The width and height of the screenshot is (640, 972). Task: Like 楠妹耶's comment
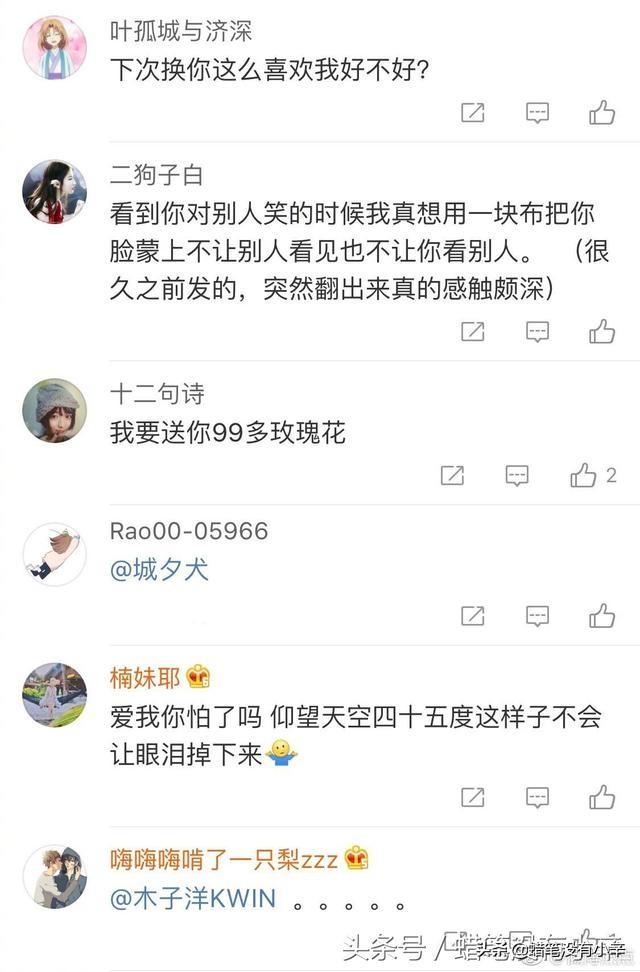tap(602, 797)
